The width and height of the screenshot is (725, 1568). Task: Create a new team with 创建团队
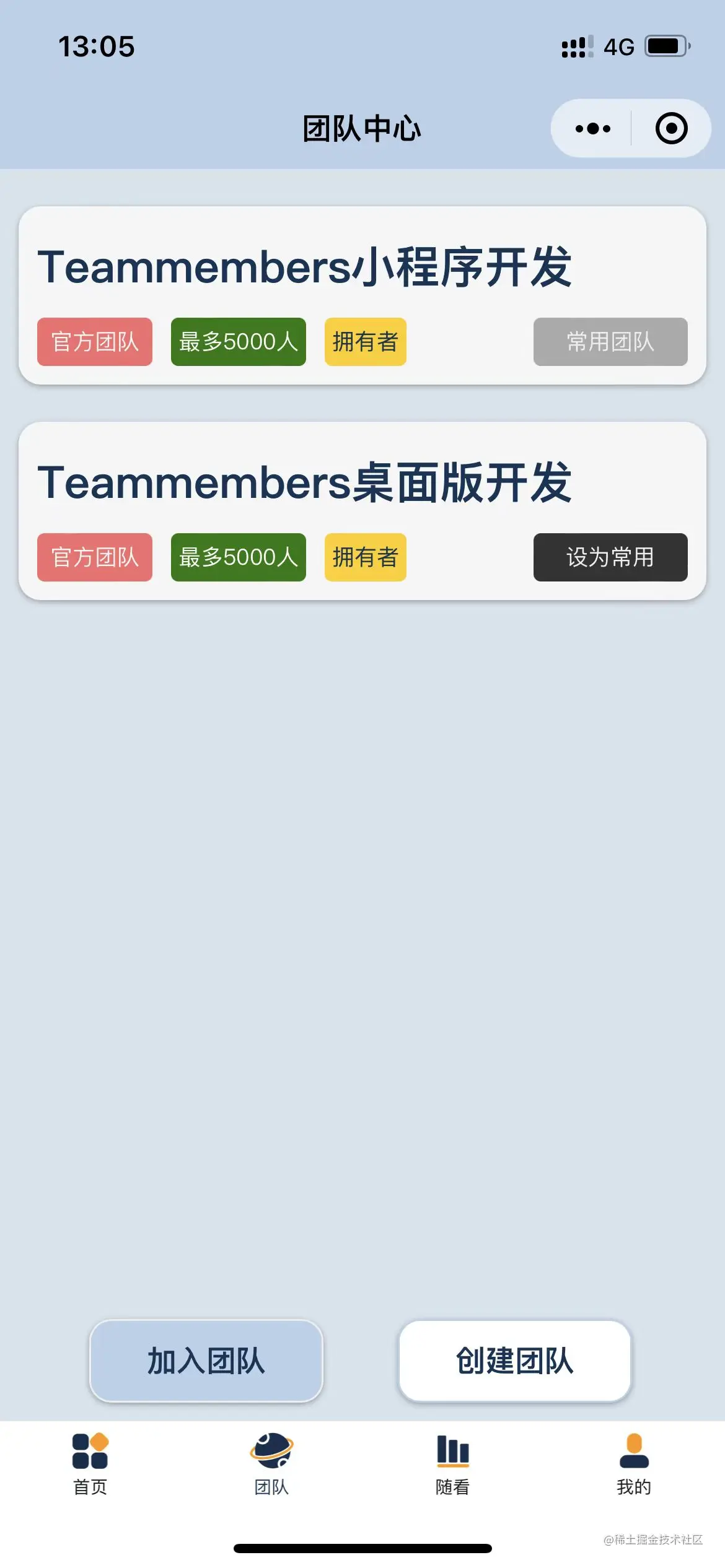(x=514, y=1361)
